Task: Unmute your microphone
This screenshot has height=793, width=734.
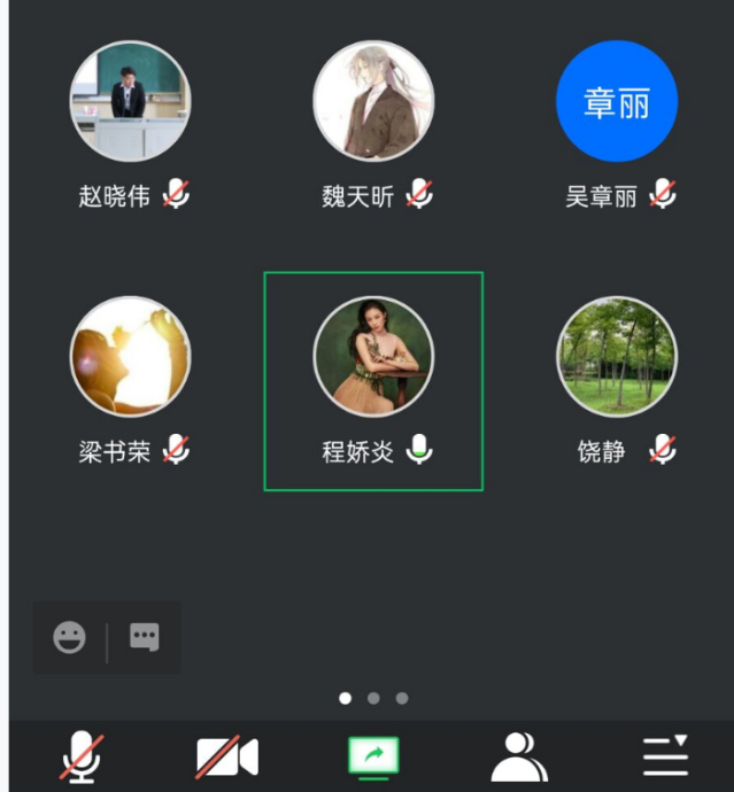Action: tap(81, 757)
